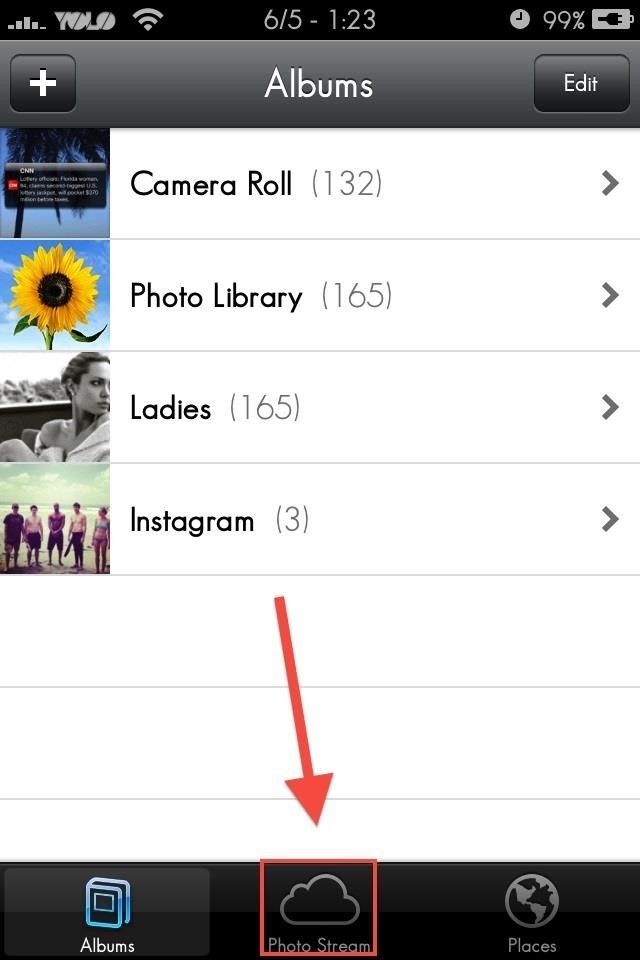Image resolution: width=640 pixels, height=960 pixels.
Task: Open the Instagram album
Action: click(x=320, y=520)
